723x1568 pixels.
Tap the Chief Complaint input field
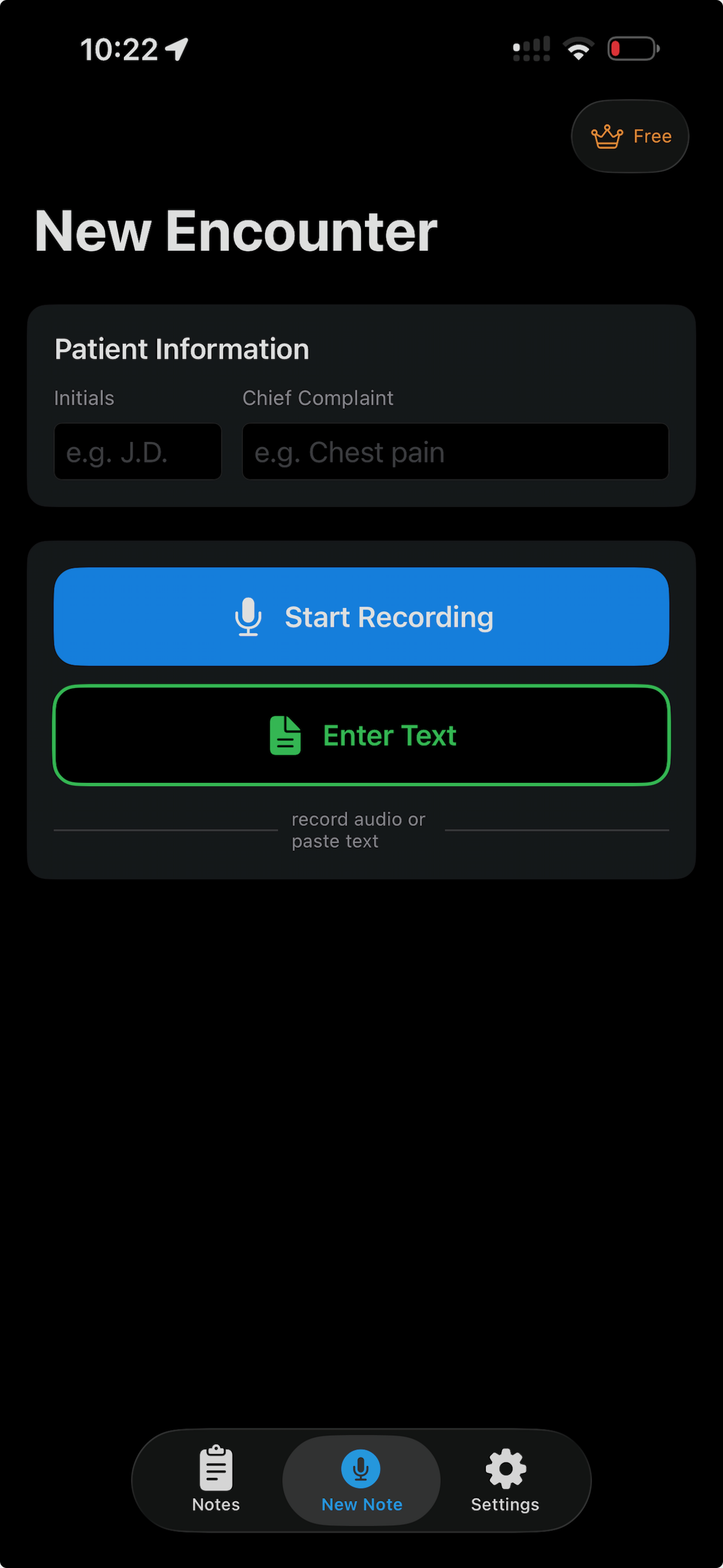455,451
